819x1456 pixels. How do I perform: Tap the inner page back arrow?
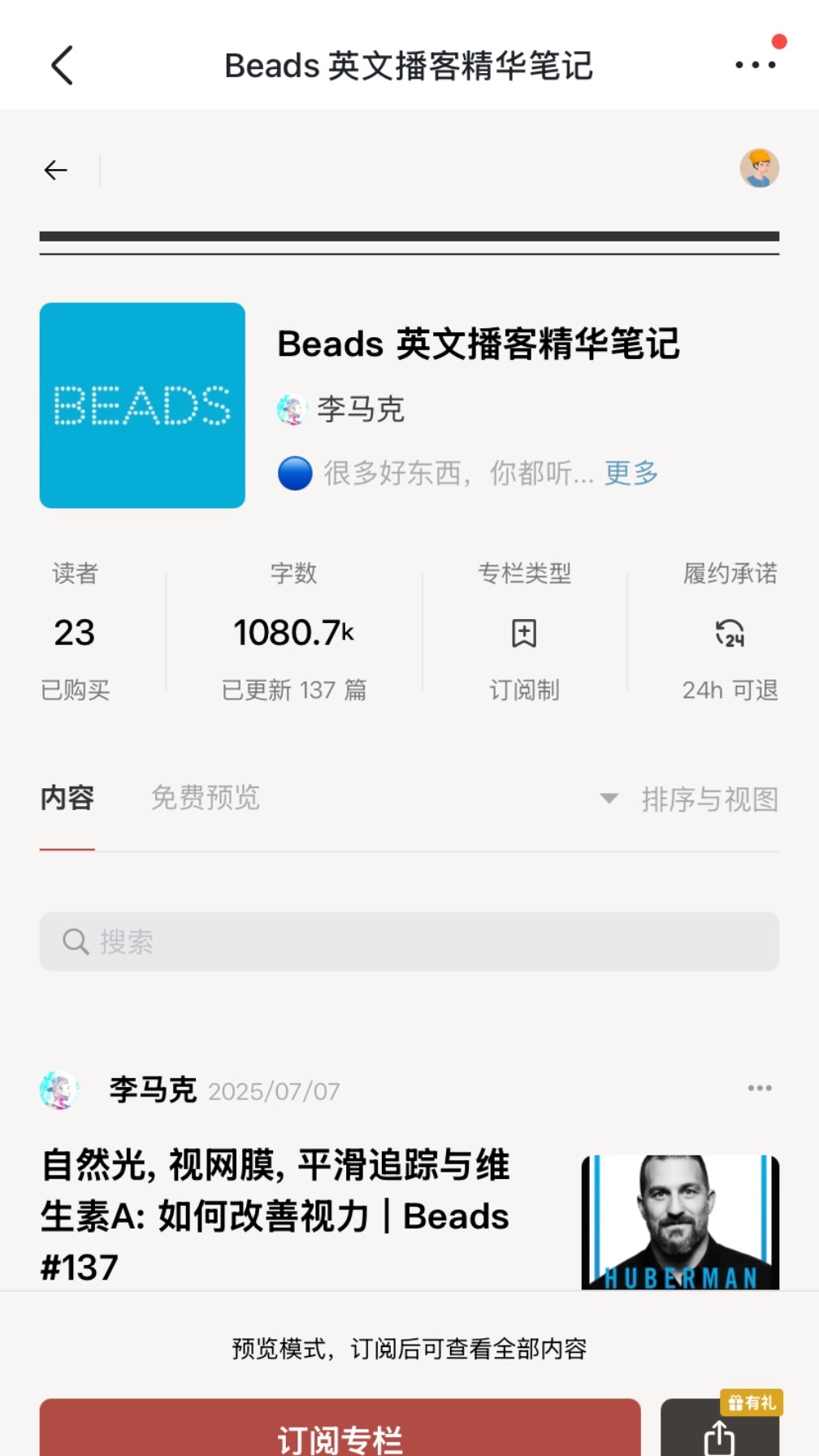click(x=55, y=170)
